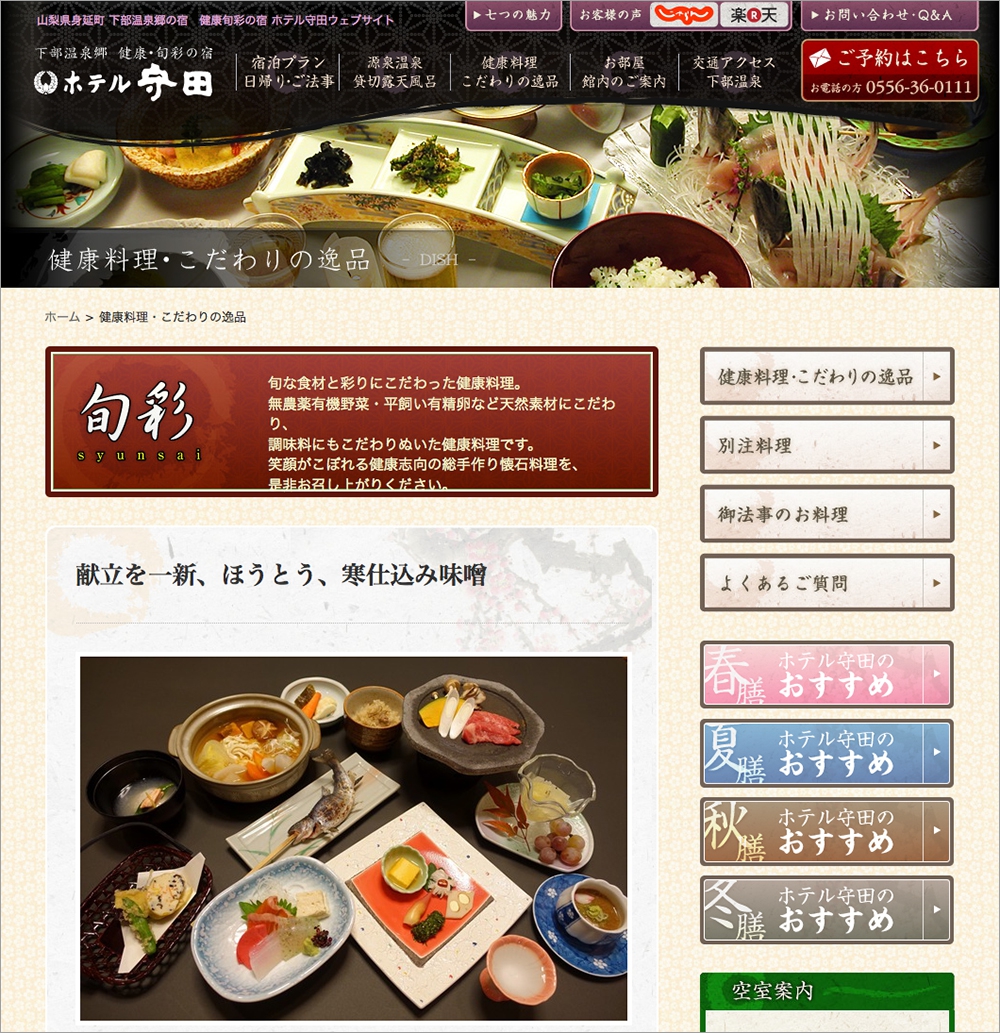Open the 別注料理 sidebar button

826,446
